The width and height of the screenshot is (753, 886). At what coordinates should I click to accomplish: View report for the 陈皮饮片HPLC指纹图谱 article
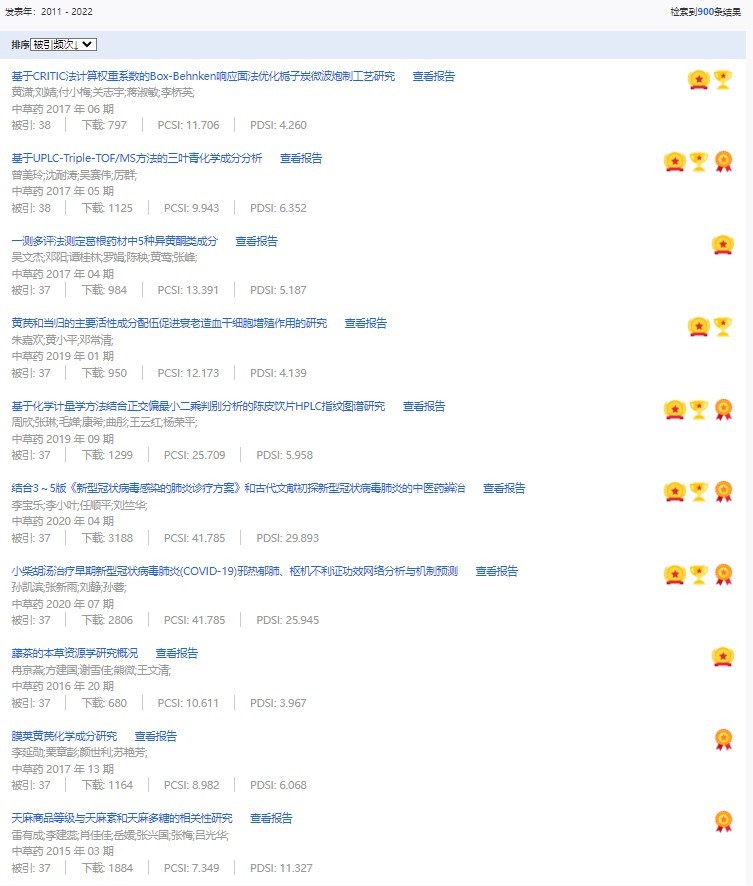pyautogui.click(x=424, y=406)
